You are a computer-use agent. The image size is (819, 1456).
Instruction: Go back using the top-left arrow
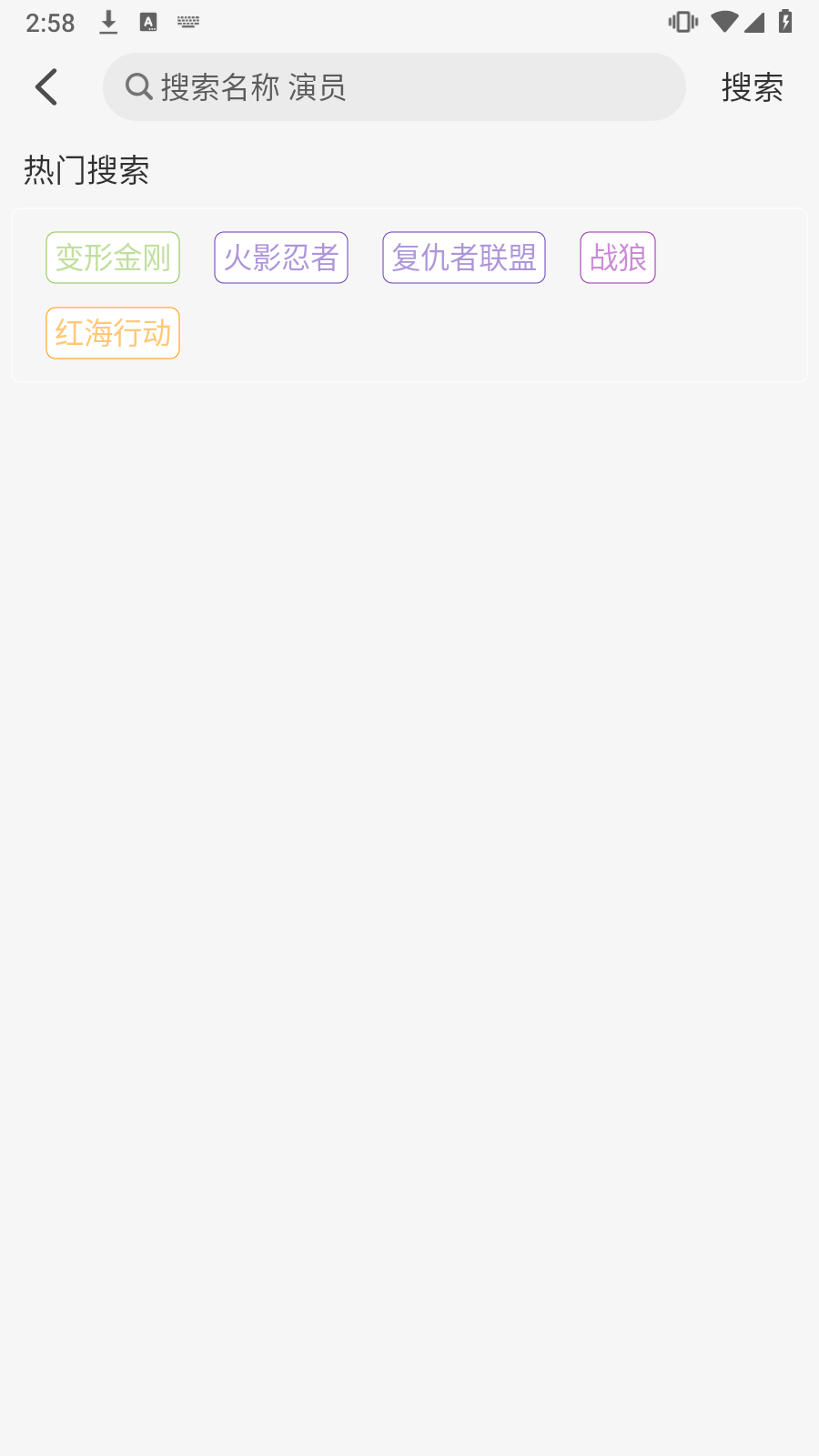(46, 87)
